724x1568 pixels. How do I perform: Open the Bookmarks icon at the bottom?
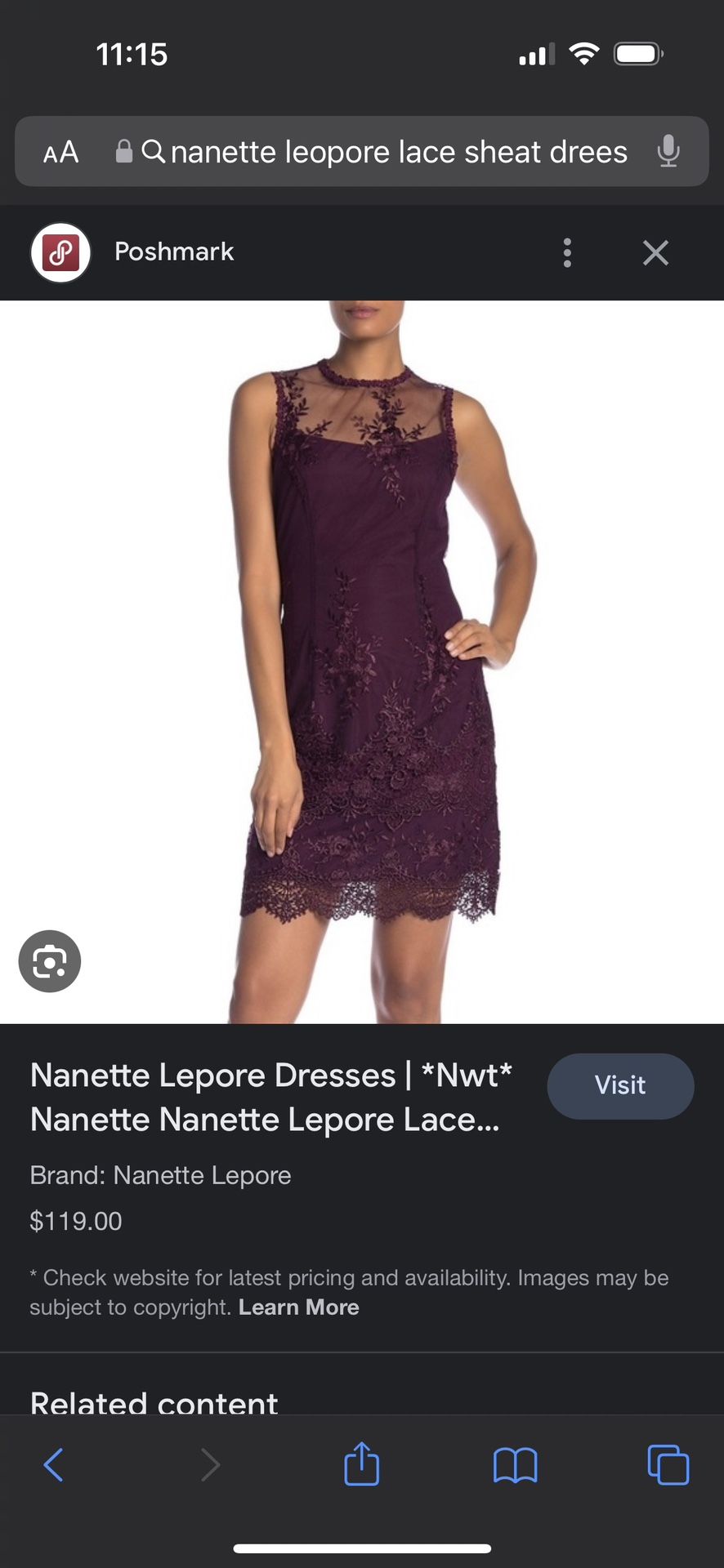point(516,1464)
